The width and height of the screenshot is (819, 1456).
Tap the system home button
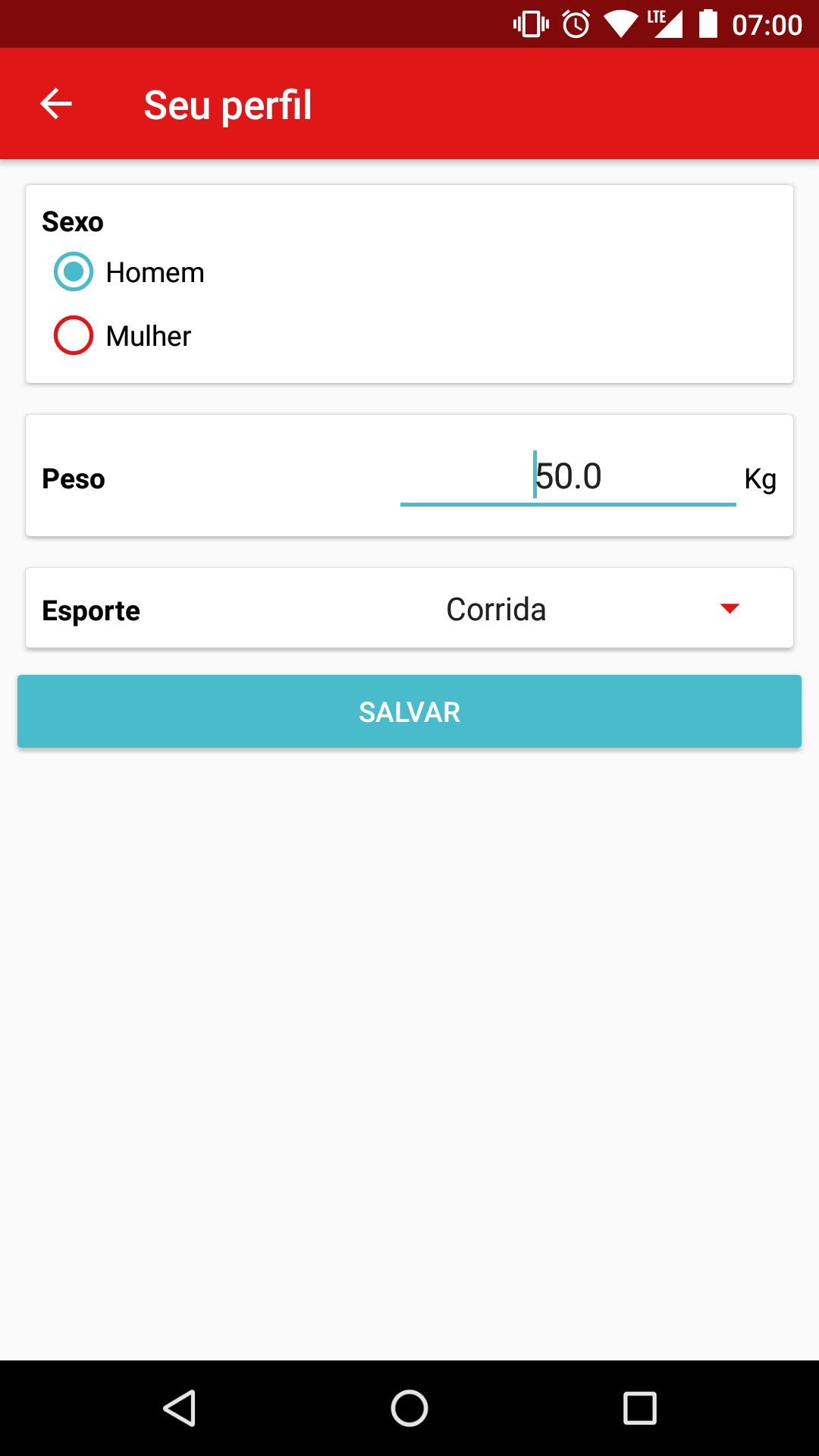409,1408
